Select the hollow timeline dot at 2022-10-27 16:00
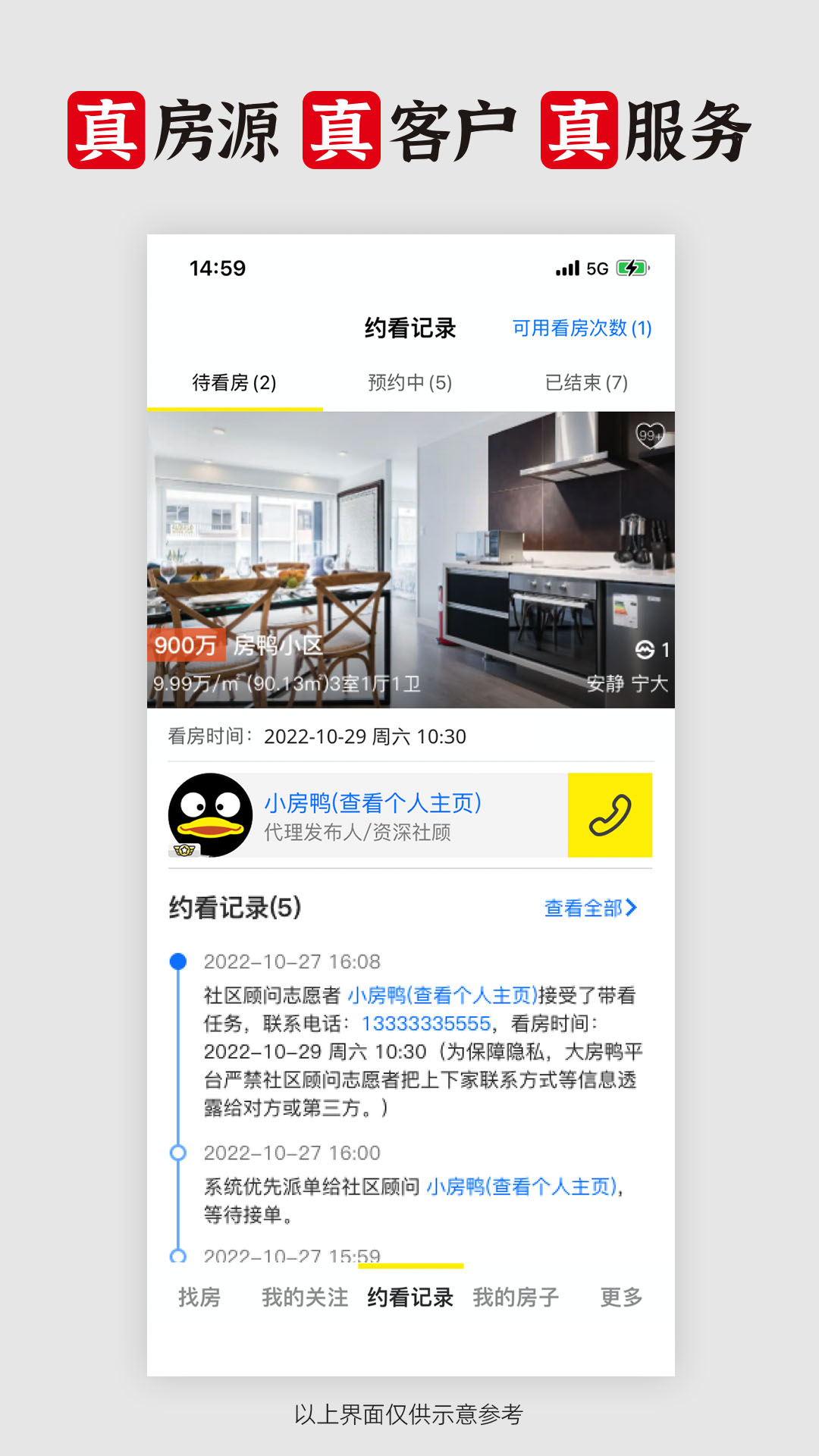The width and height of the screenshot is (819, 1456). [x=179, y=1152]
